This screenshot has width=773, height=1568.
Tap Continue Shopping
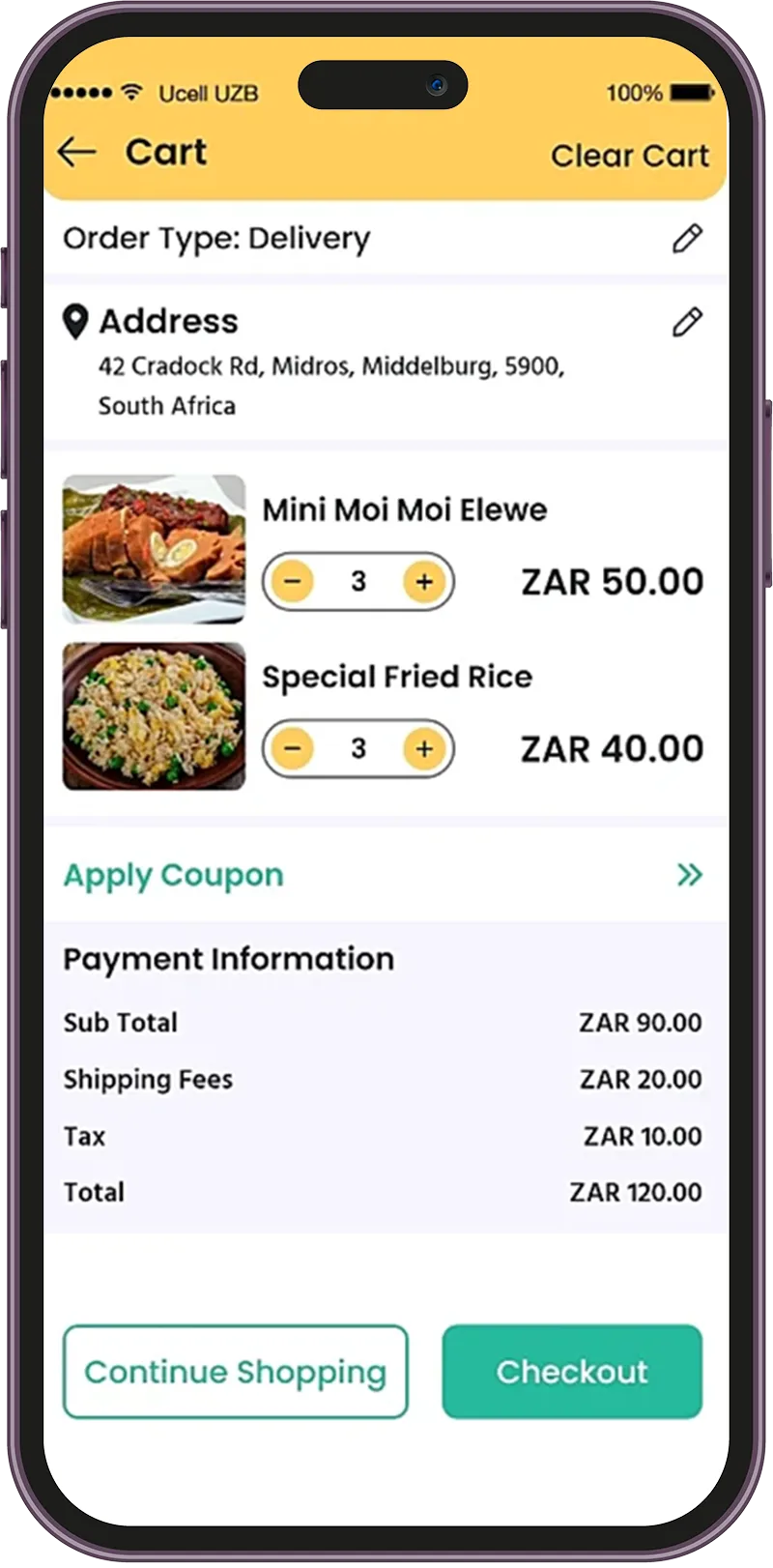tap(236, 1372)
